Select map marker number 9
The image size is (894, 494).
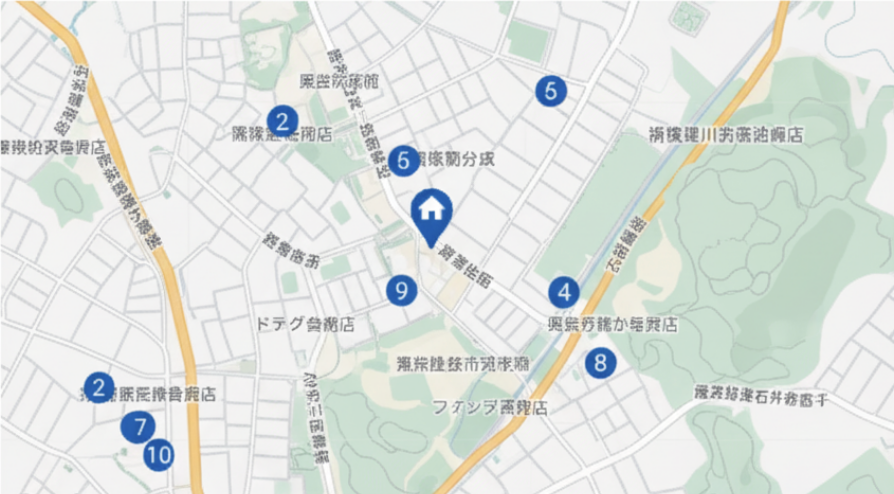(x=401, y=291)
